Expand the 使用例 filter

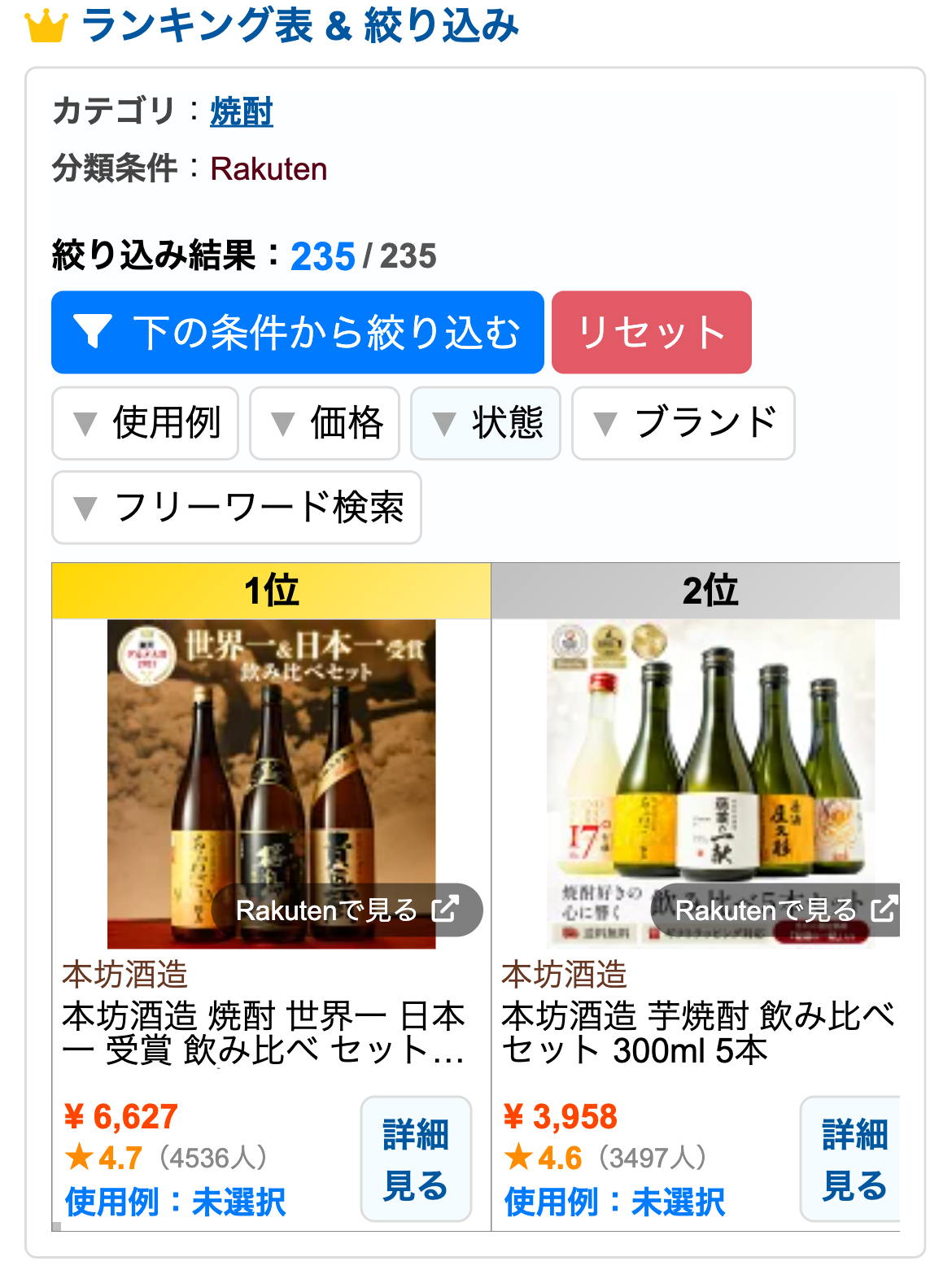click(x=145, y=423)
